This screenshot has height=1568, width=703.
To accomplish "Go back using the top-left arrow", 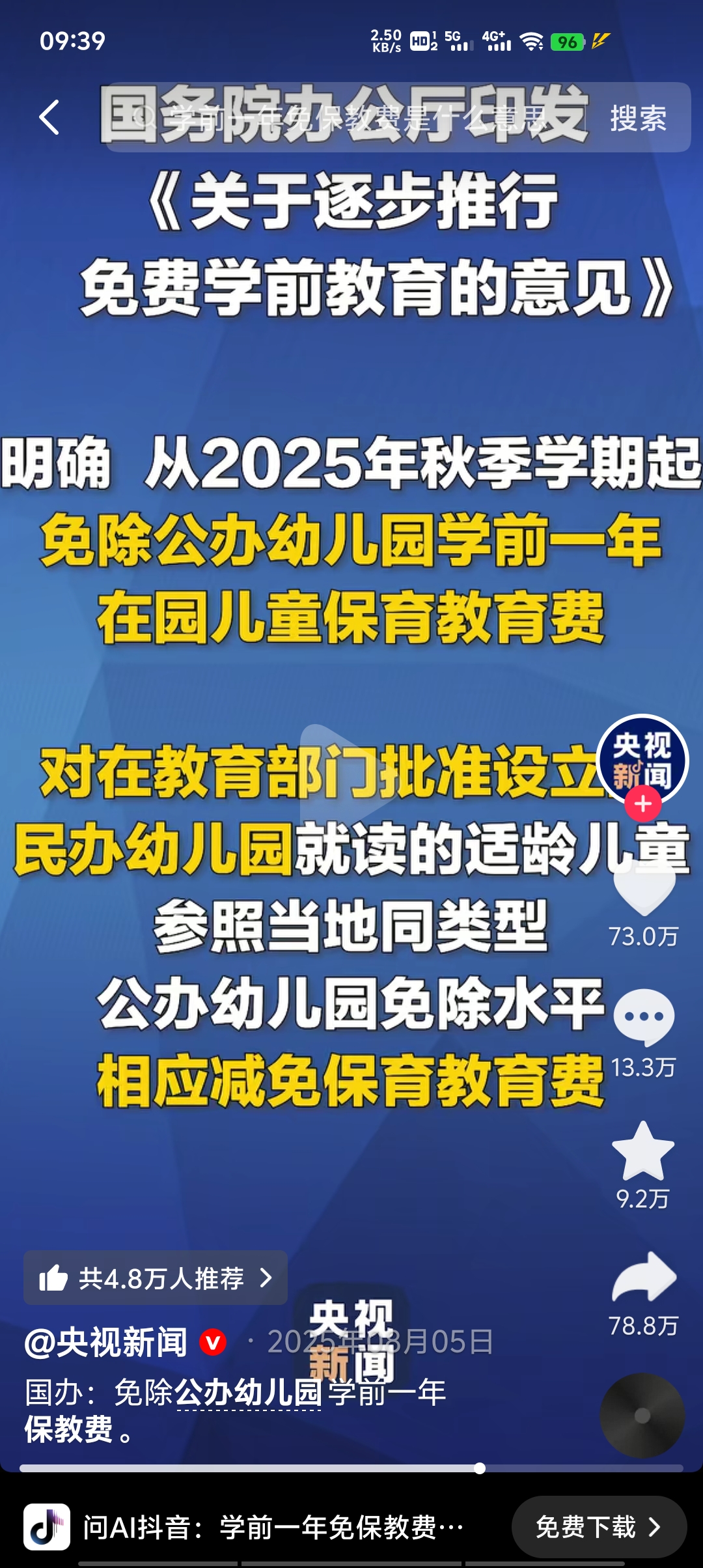I will pos(49,118).
